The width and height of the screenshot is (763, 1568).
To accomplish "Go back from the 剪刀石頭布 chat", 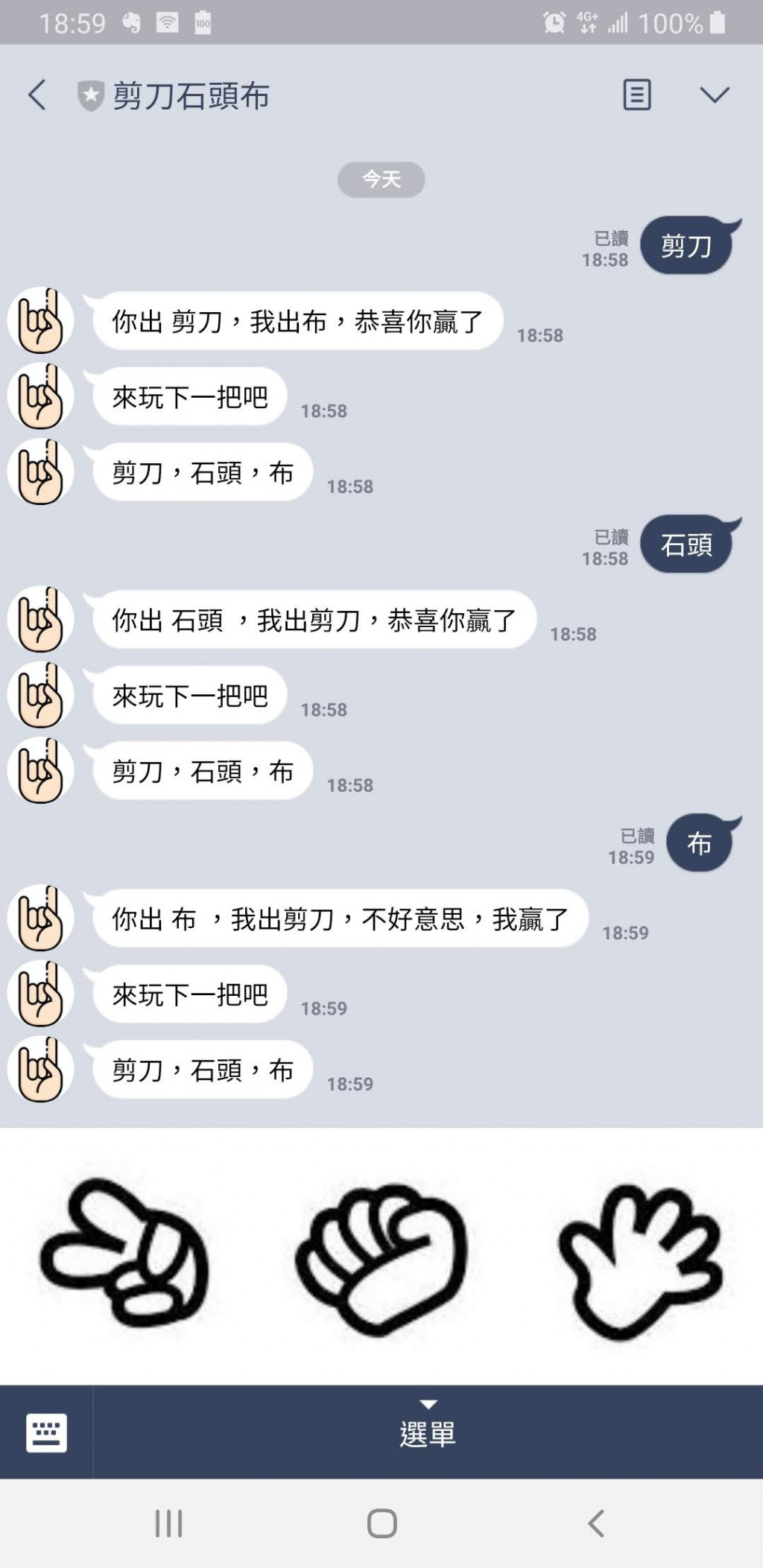I will (37, 95).
